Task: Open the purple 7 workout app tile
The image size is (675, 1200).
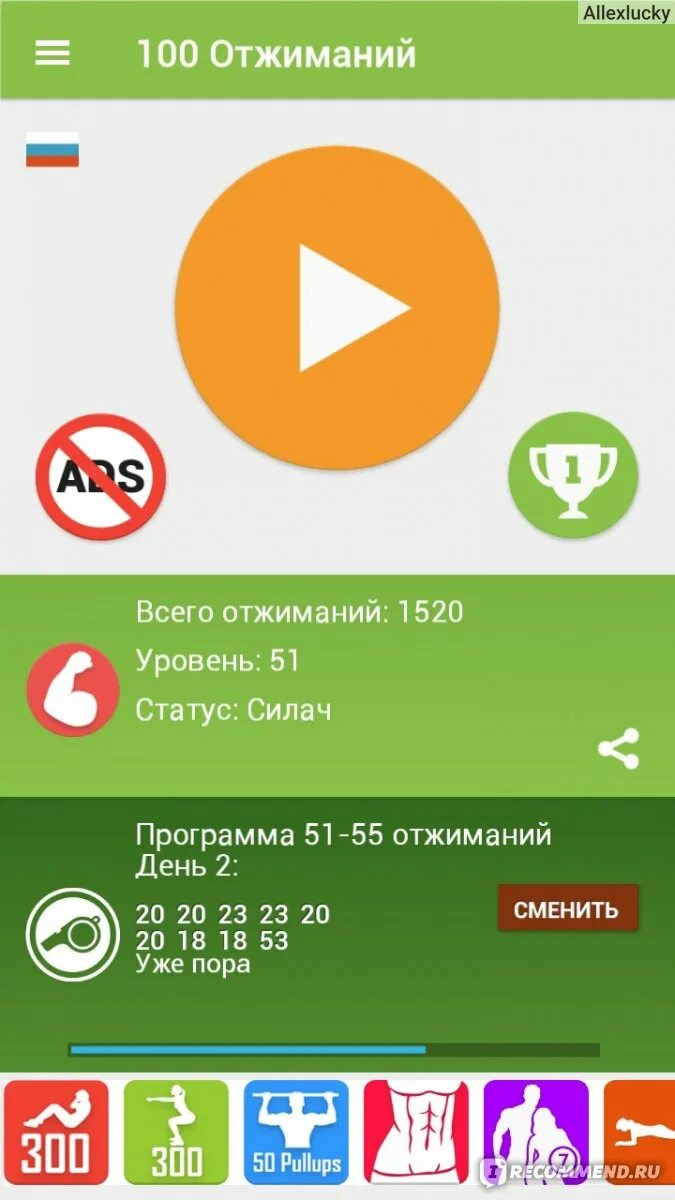Action: [536, 1132]
